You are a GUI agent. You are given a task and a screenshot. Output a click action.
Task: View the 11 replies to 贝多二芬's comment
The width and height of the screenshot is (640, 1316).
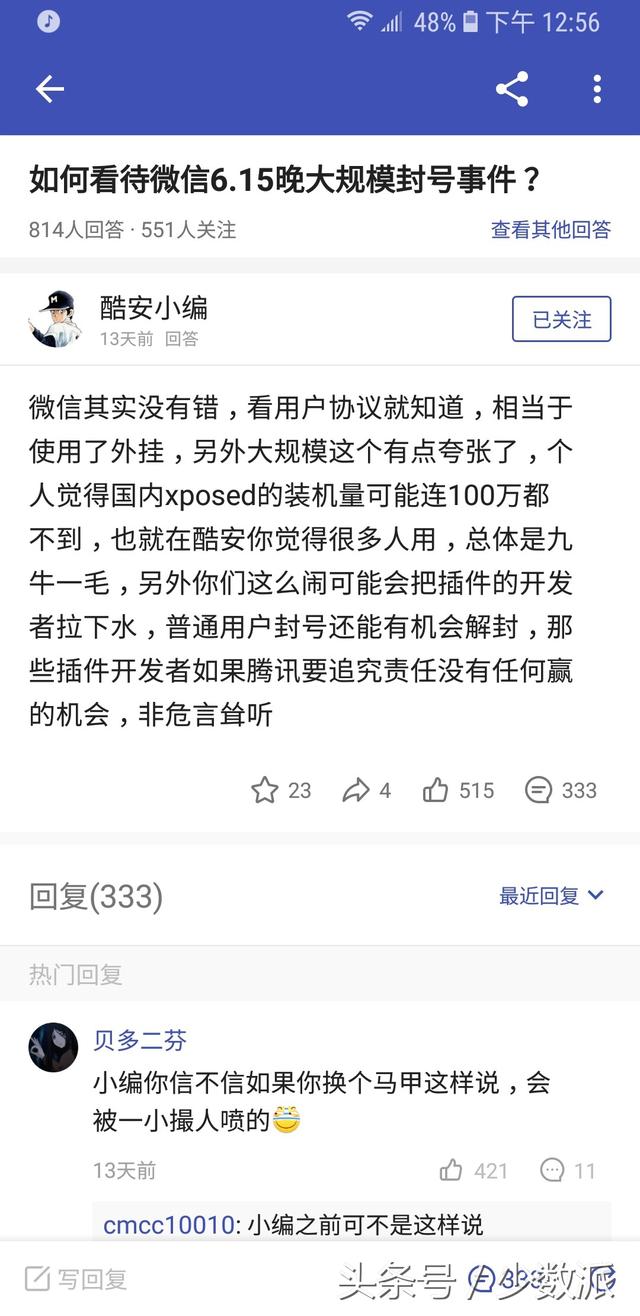tap(552, 1170)
